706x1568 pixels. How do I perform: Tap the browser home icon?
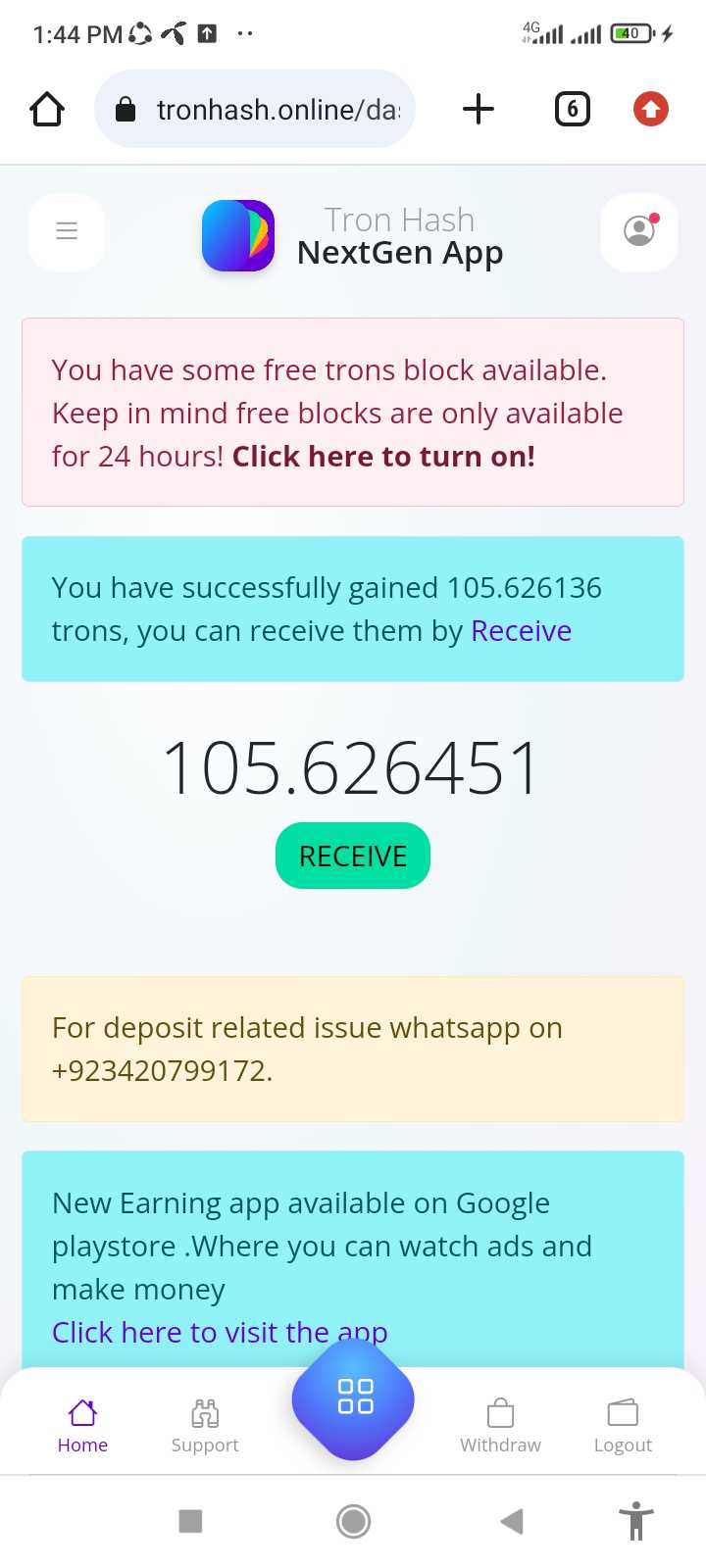tap(47, 109)
